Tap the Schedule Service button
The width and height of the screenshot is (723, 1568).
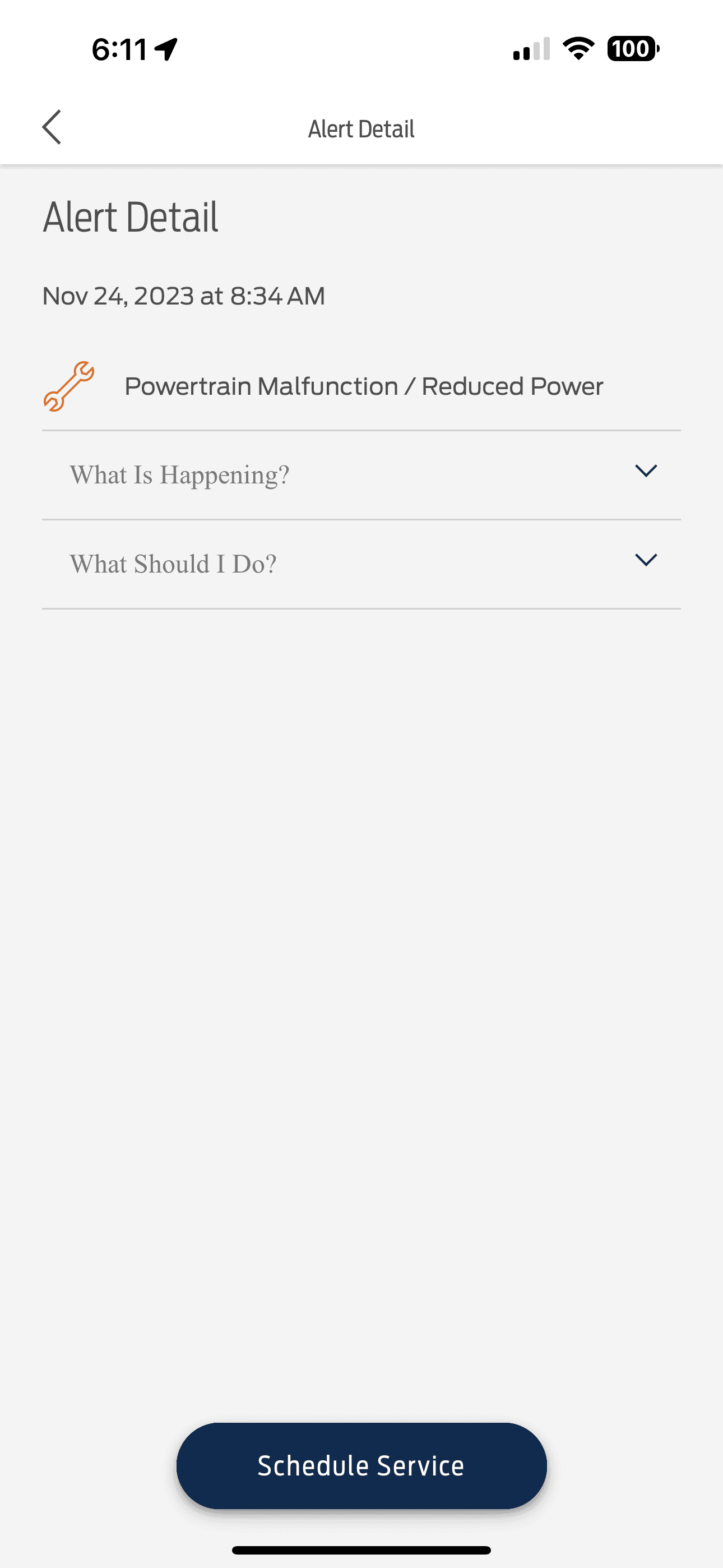pos(361,1466)
